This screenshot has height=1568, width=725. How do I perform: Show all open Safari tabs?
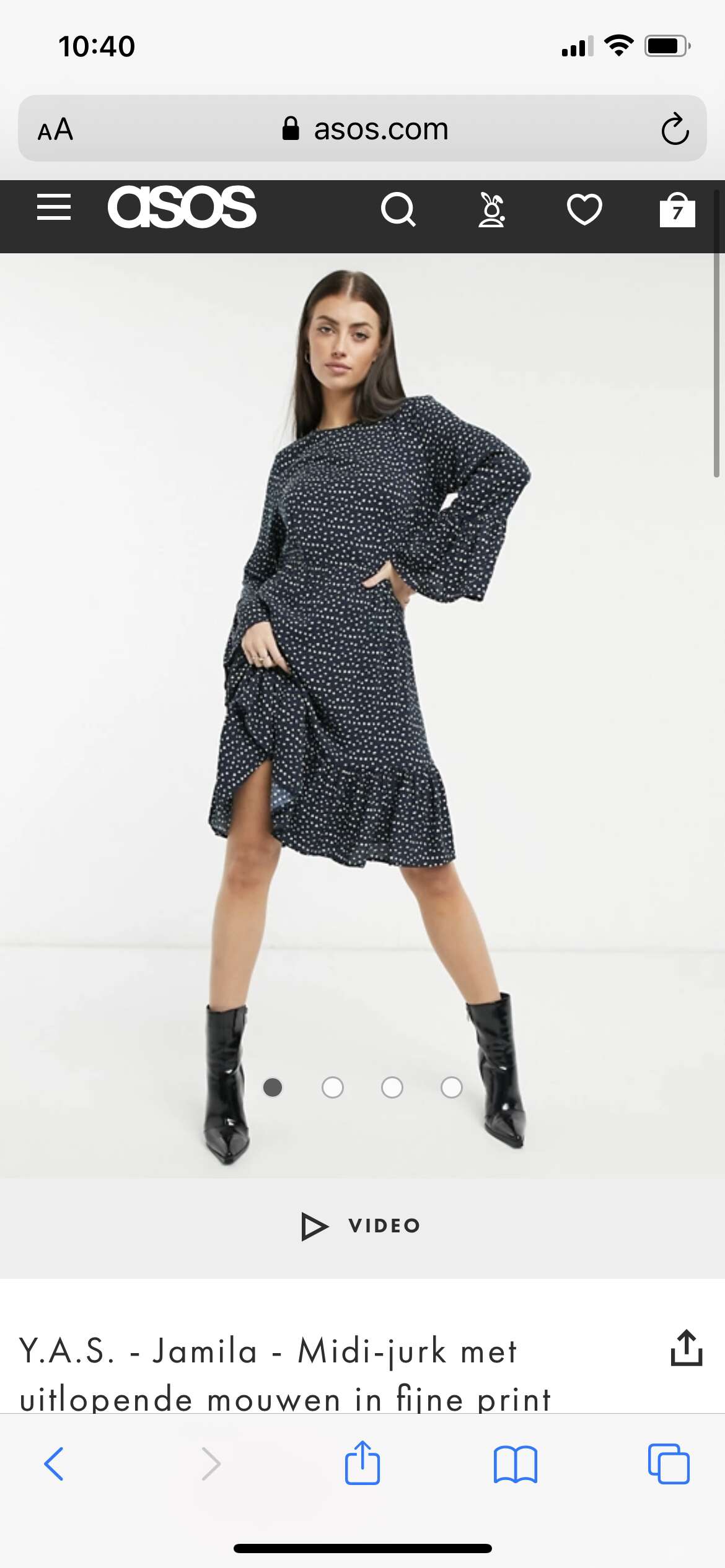click(x=669, y=1464)
